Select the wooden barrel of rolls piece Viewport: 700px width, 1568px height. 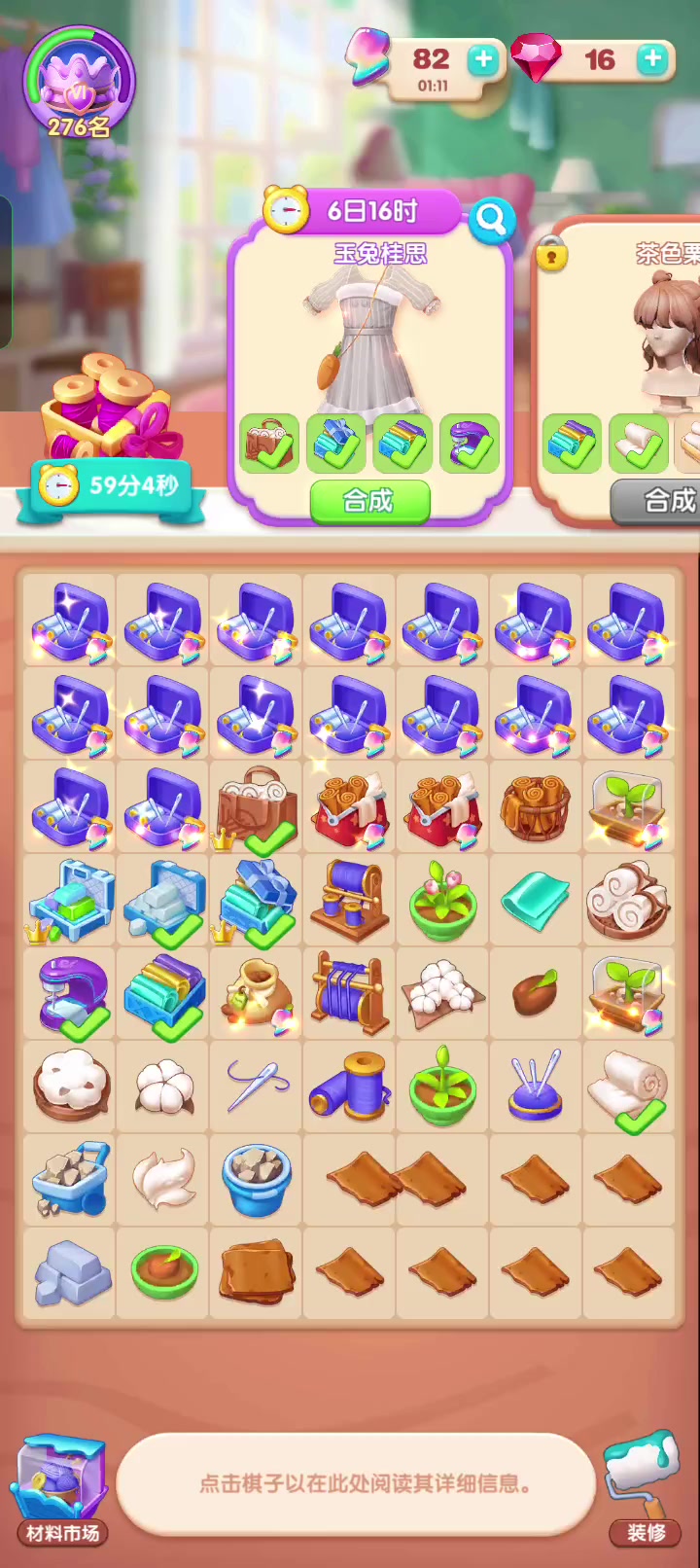pos(536,806)
